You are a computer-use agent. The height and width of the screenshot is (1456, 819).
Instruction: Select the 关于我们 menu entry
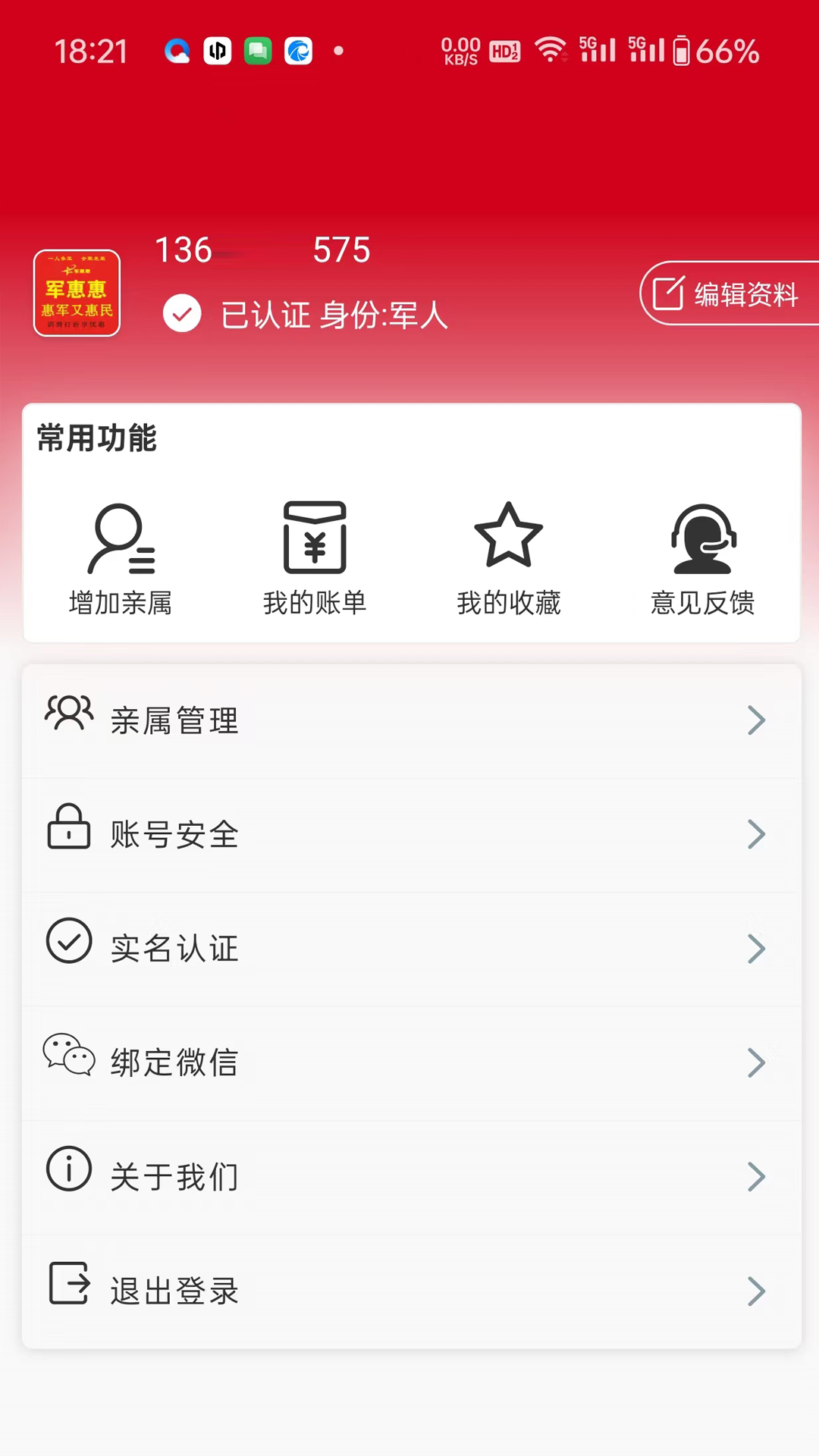[173, 1175]
